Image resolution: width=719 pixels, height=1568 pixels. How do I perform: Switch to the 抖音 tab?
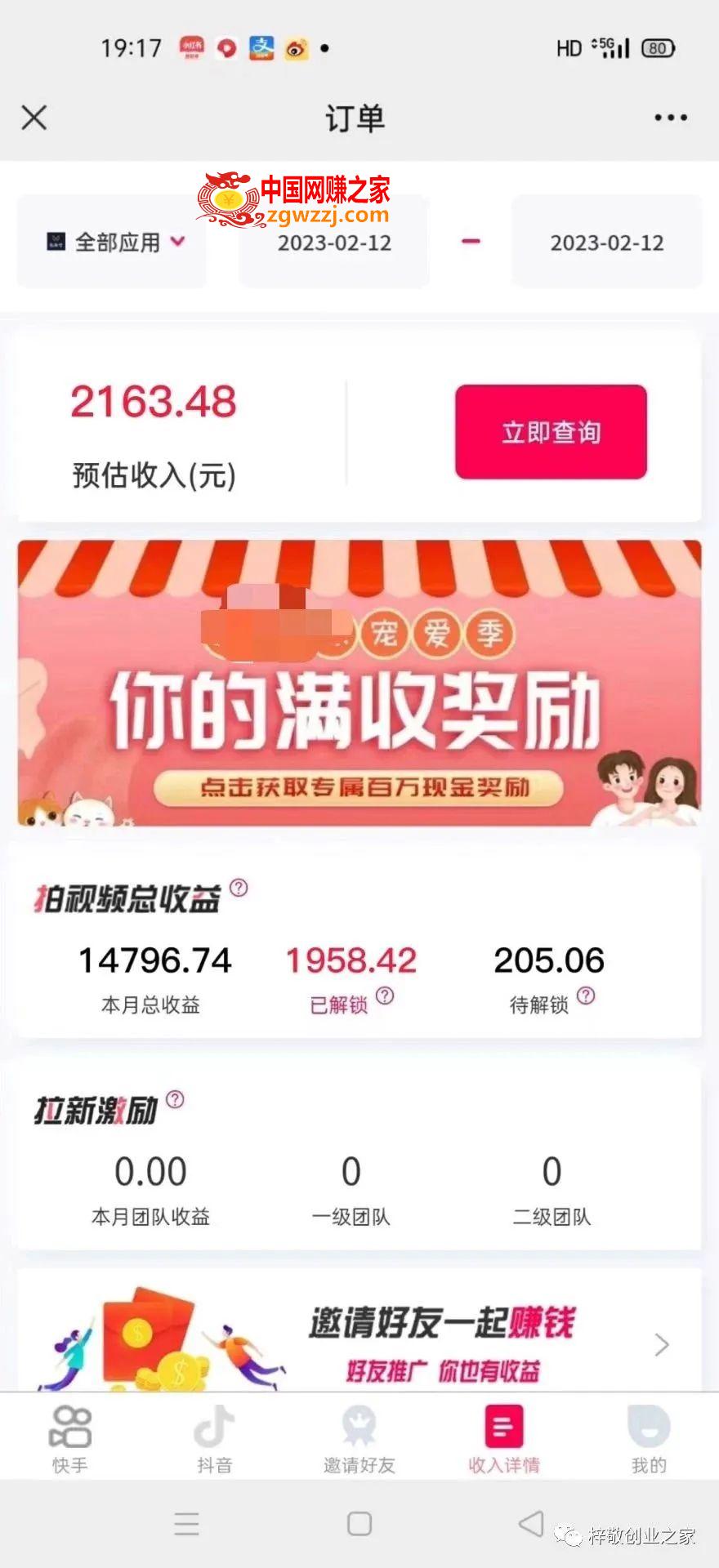coord(214,1440)
